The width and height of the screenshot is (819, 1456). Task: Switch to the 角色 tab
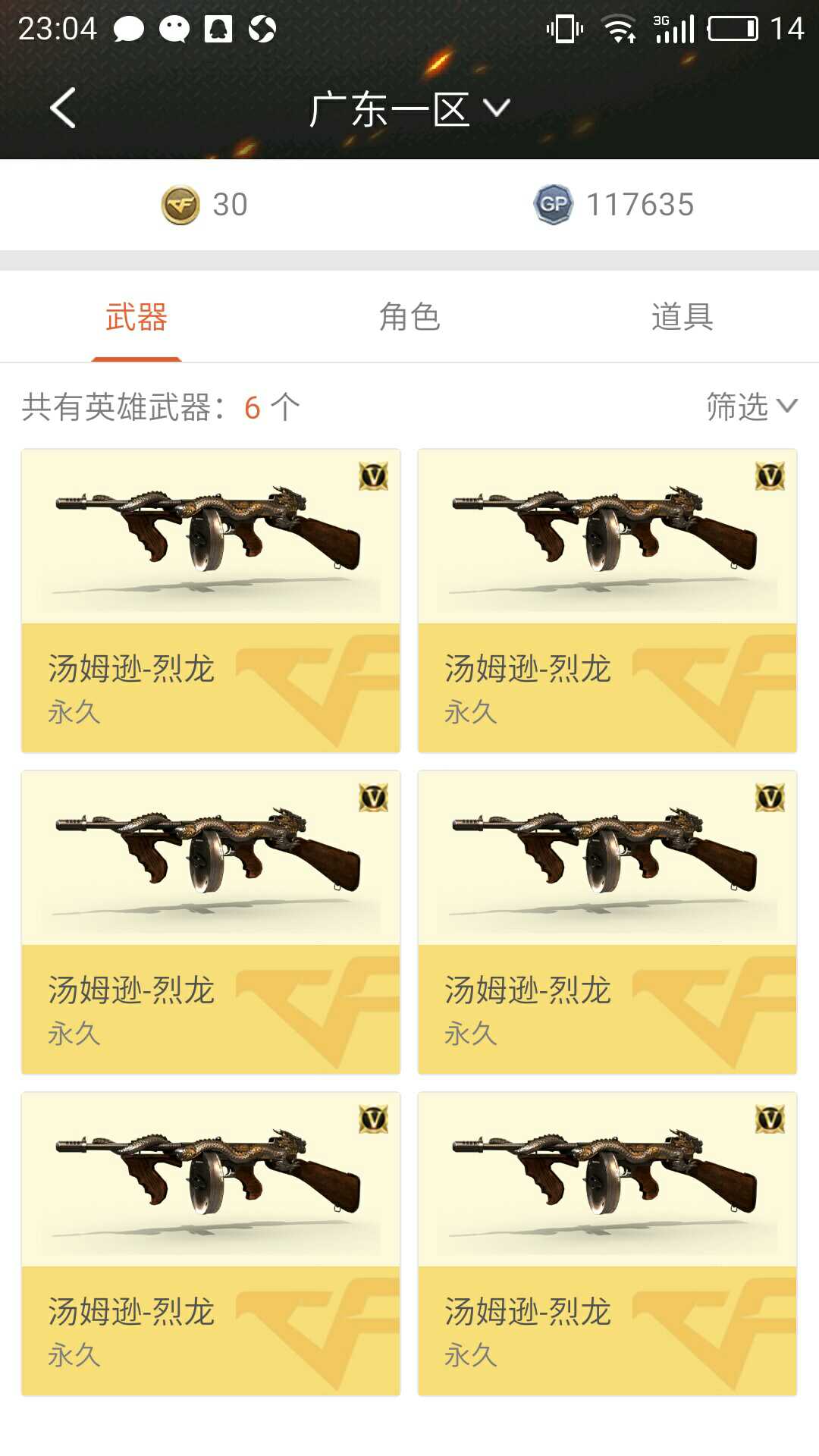[x=409, y=317]
